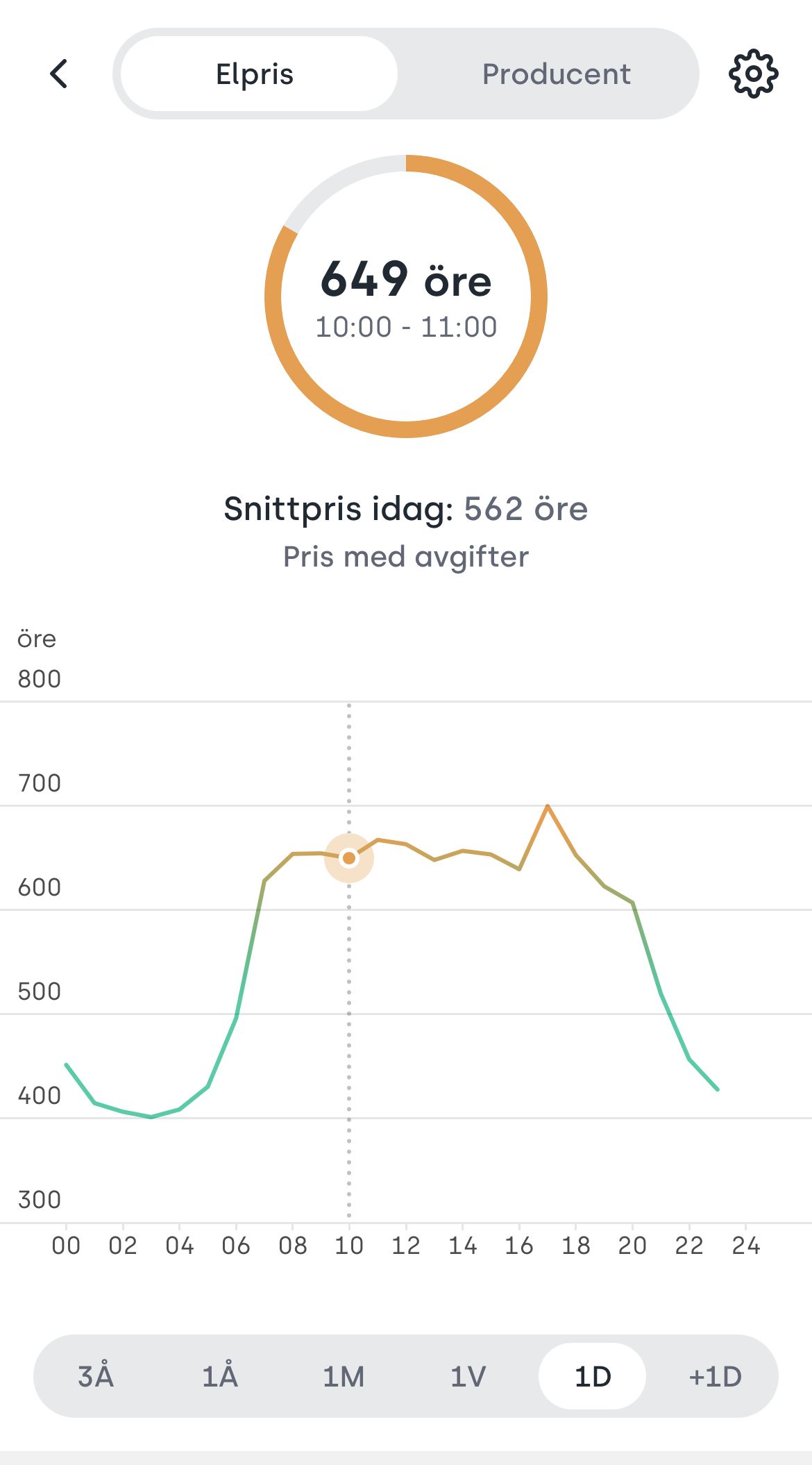Show tomorrow's prices with +1D

(x=716, y=1376)
